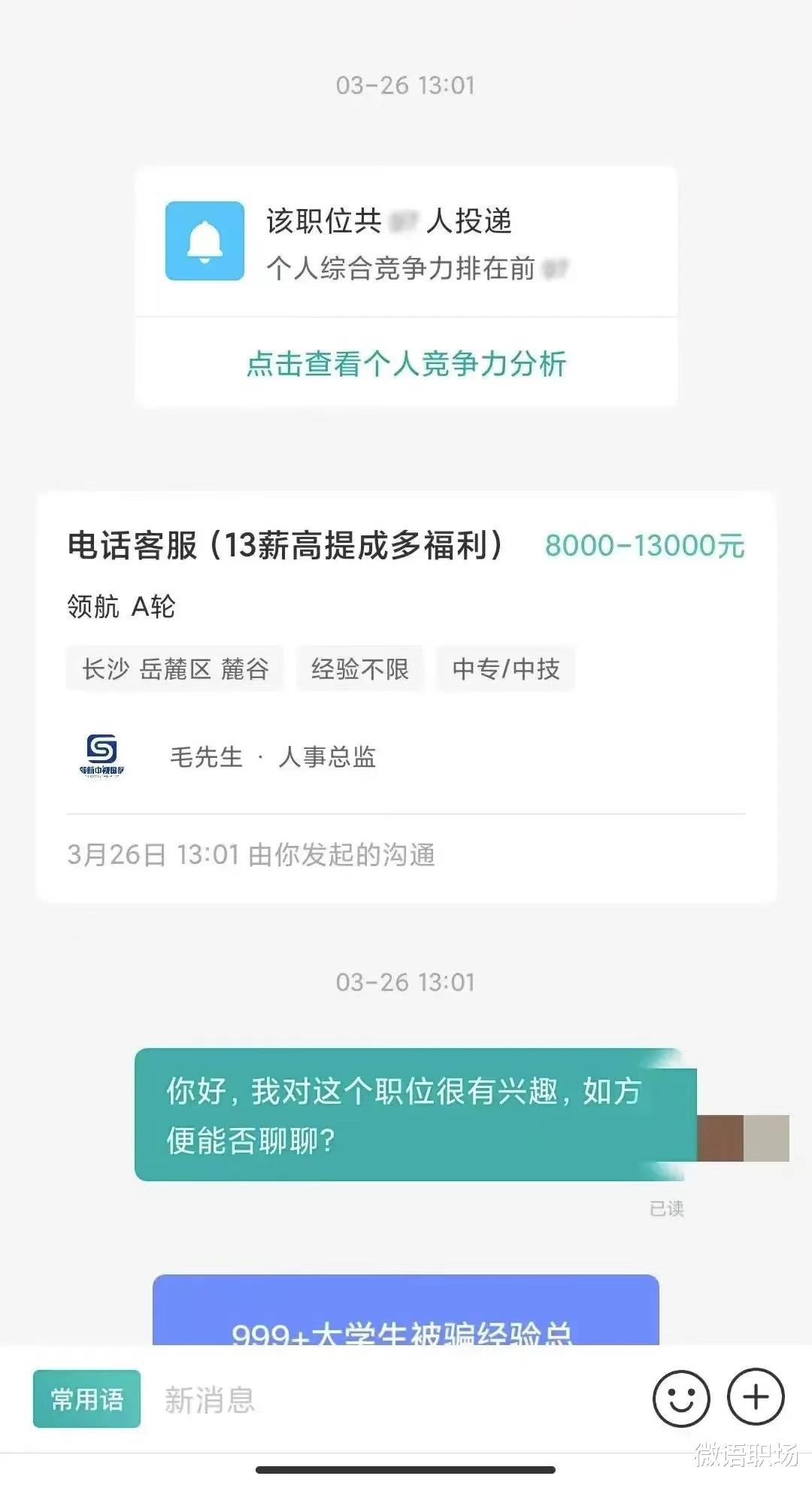Expand the job card 电话客服 details
812x1485 pixels.
[286, 547]
